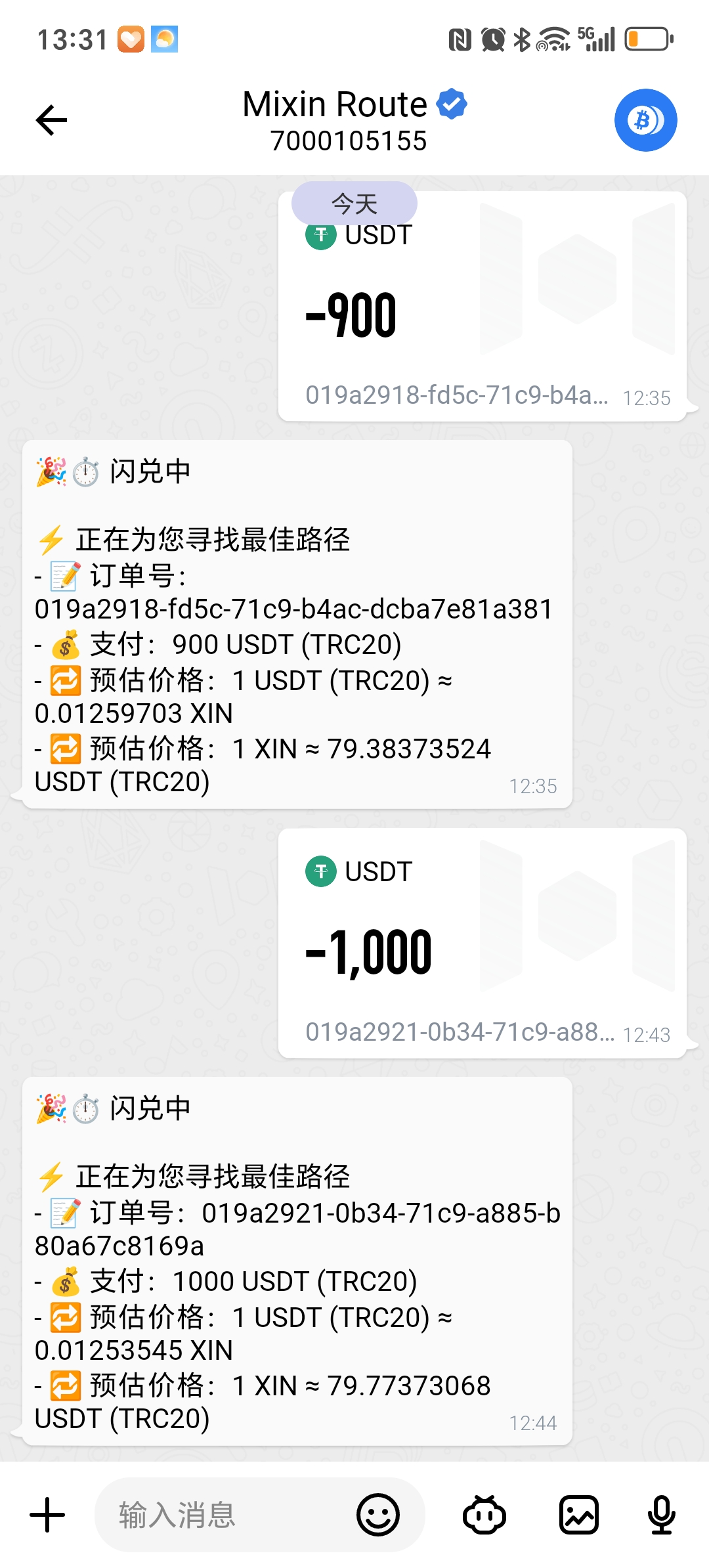This screenshot has height=1568, width=709.
Task: Open the bot menu icon
Action: click(484, 1515)
